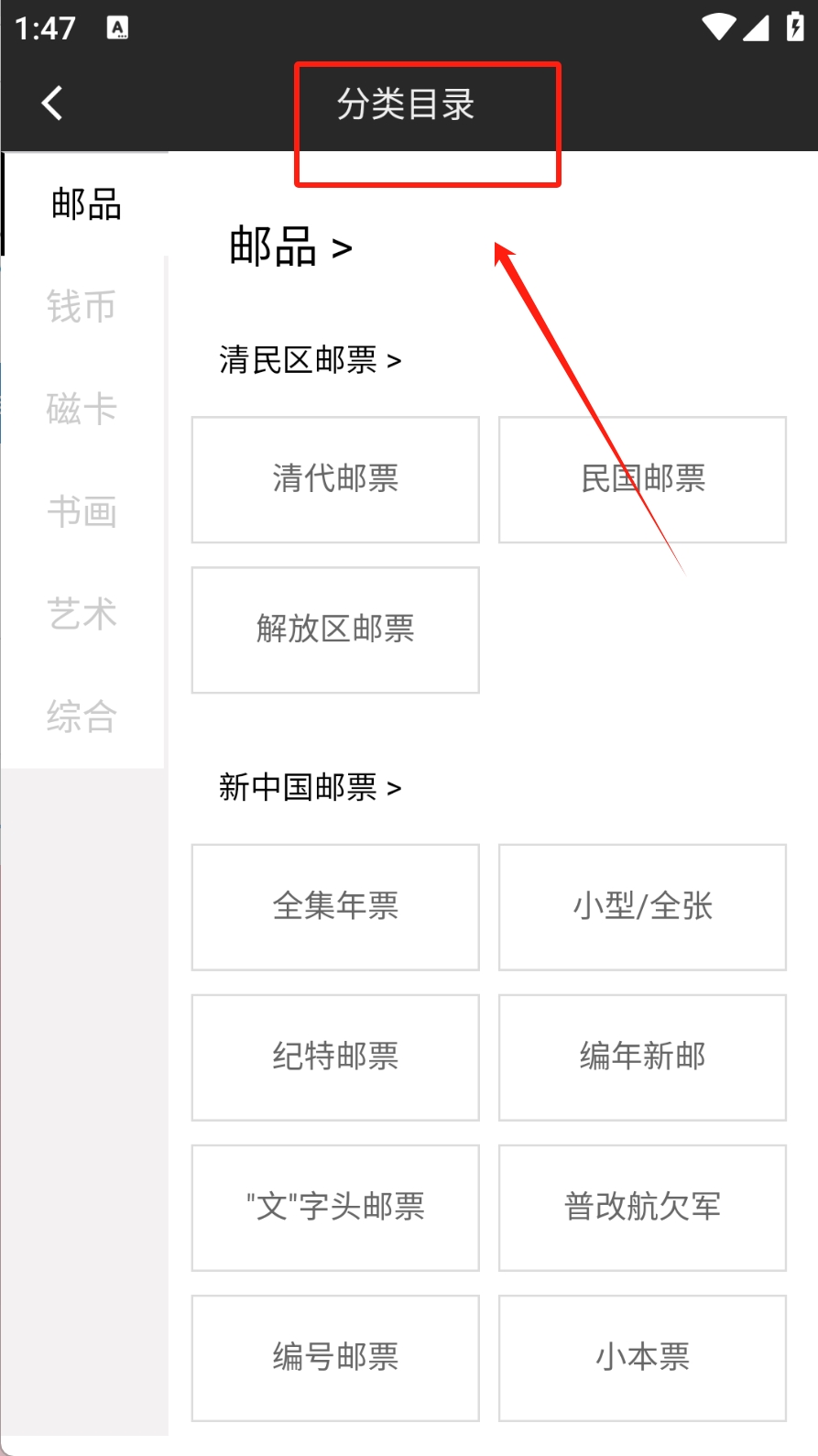Tap 编年新邮

point(642,1056)
